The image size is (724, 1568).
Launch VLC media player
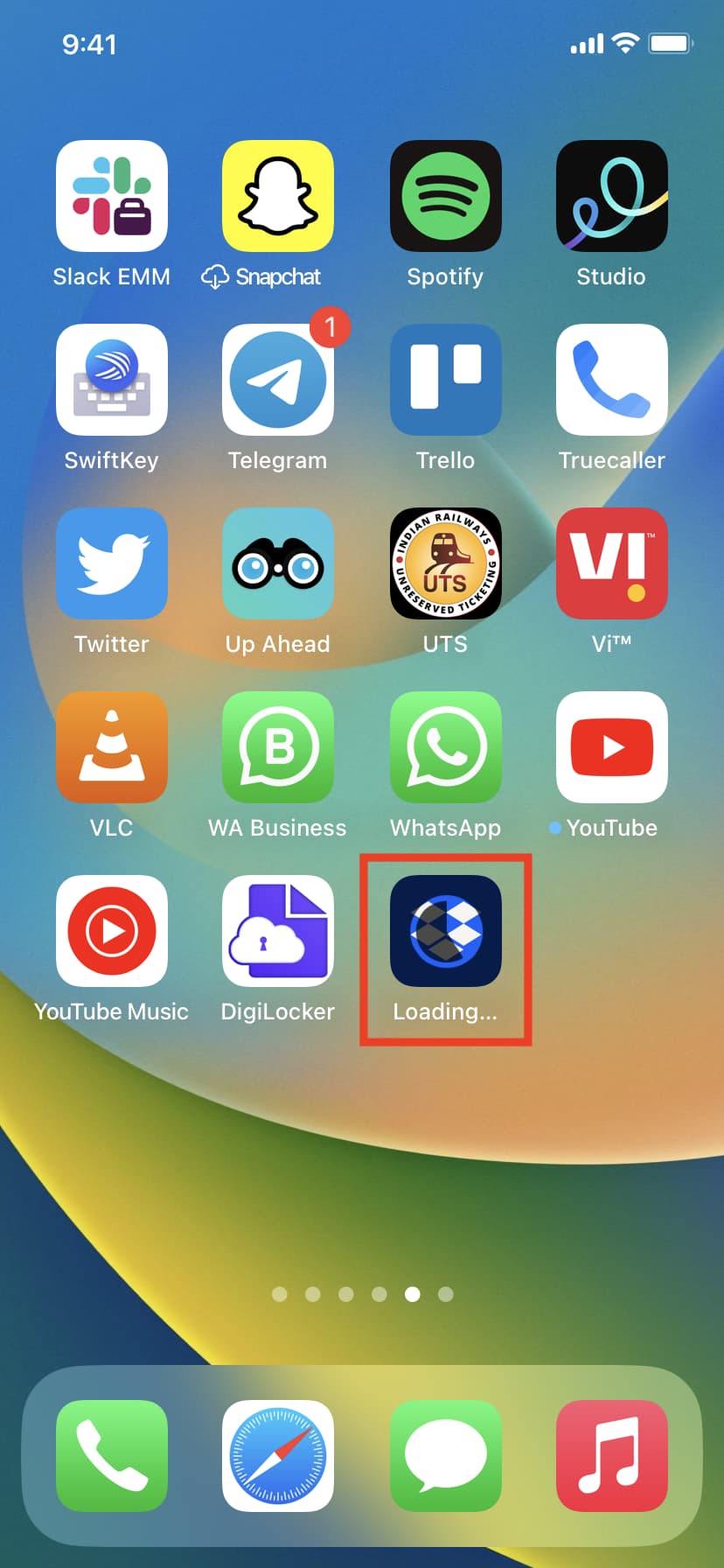112,747
